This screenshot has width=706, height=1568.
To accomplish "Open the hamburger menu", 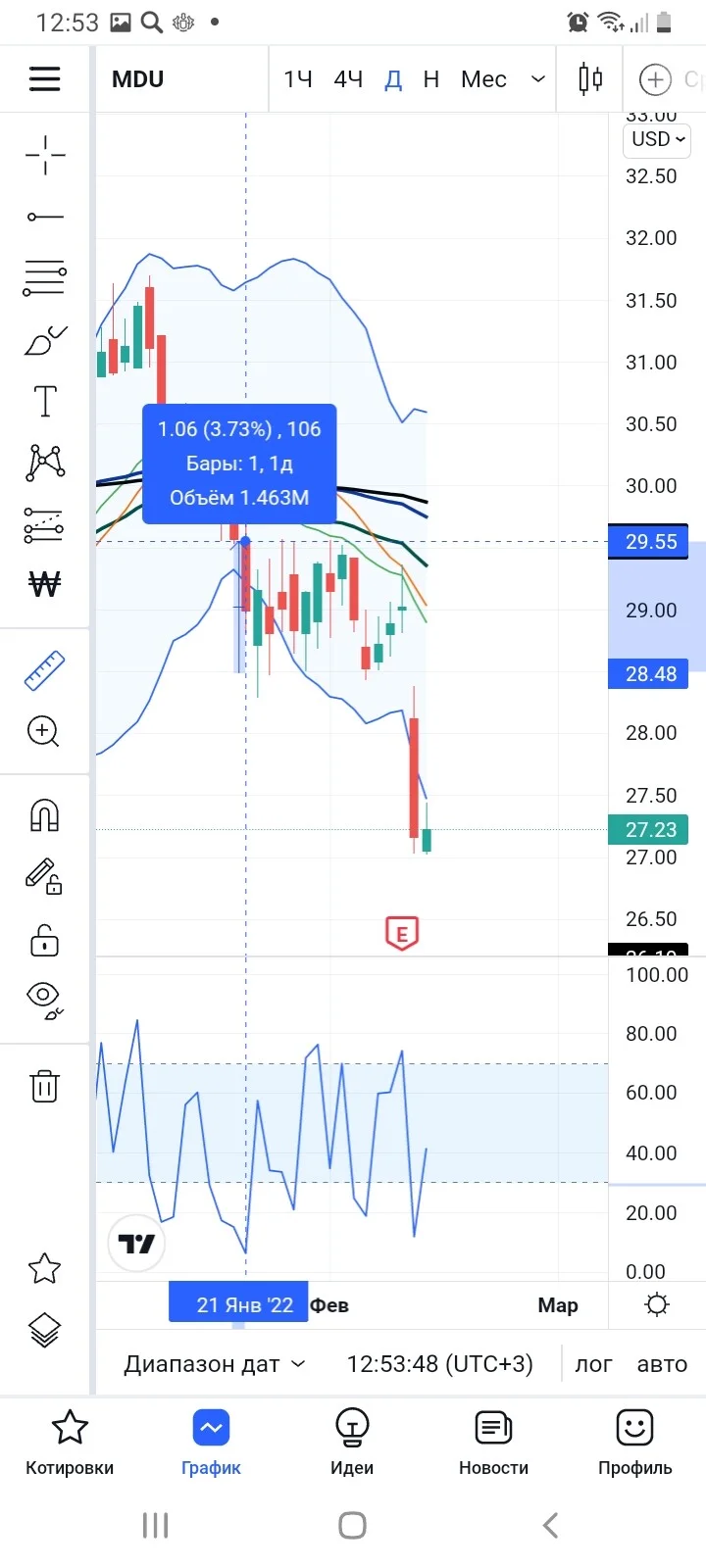I will coord(44,78).
